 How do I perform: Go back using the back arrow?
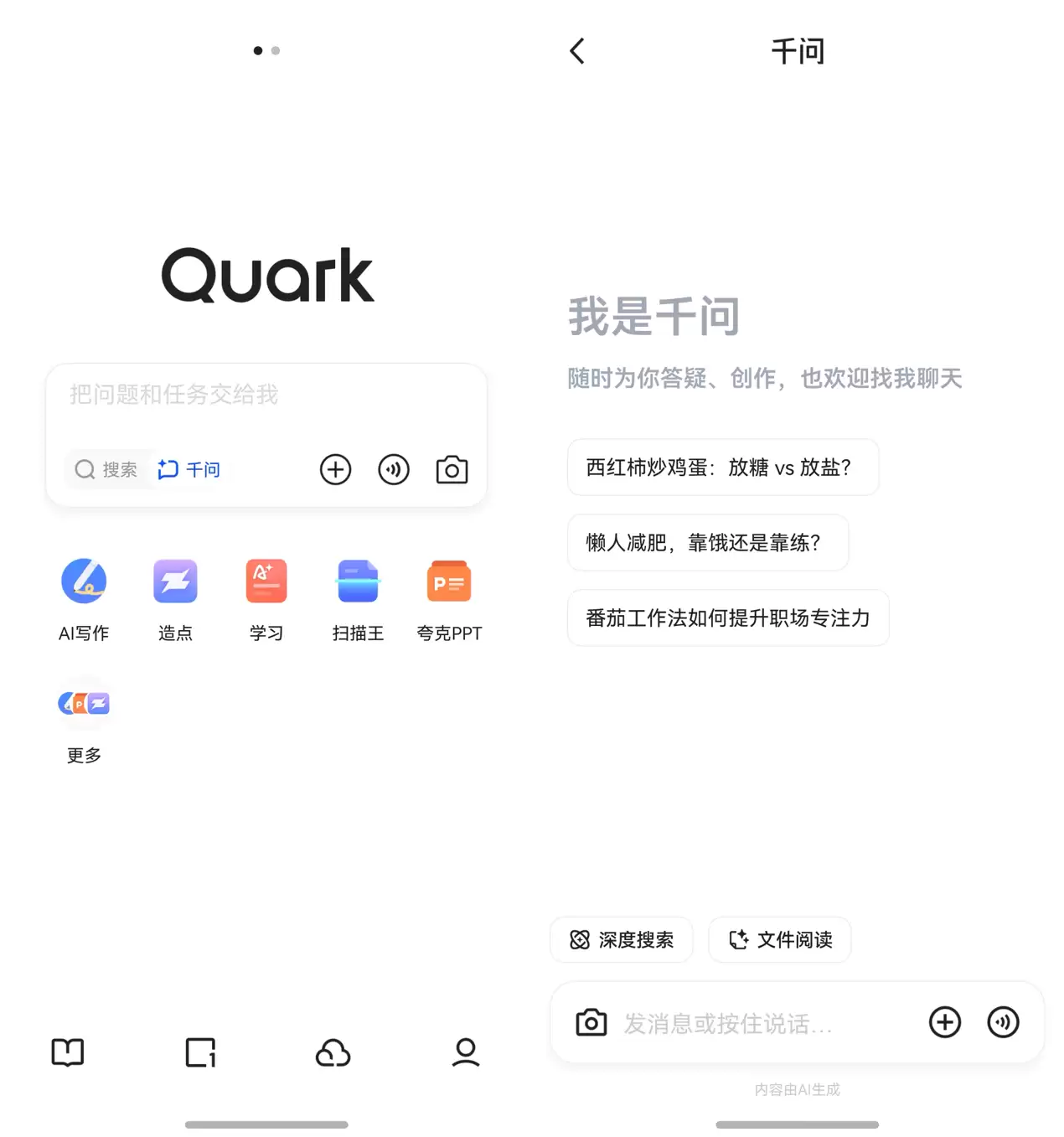point(578,50)
